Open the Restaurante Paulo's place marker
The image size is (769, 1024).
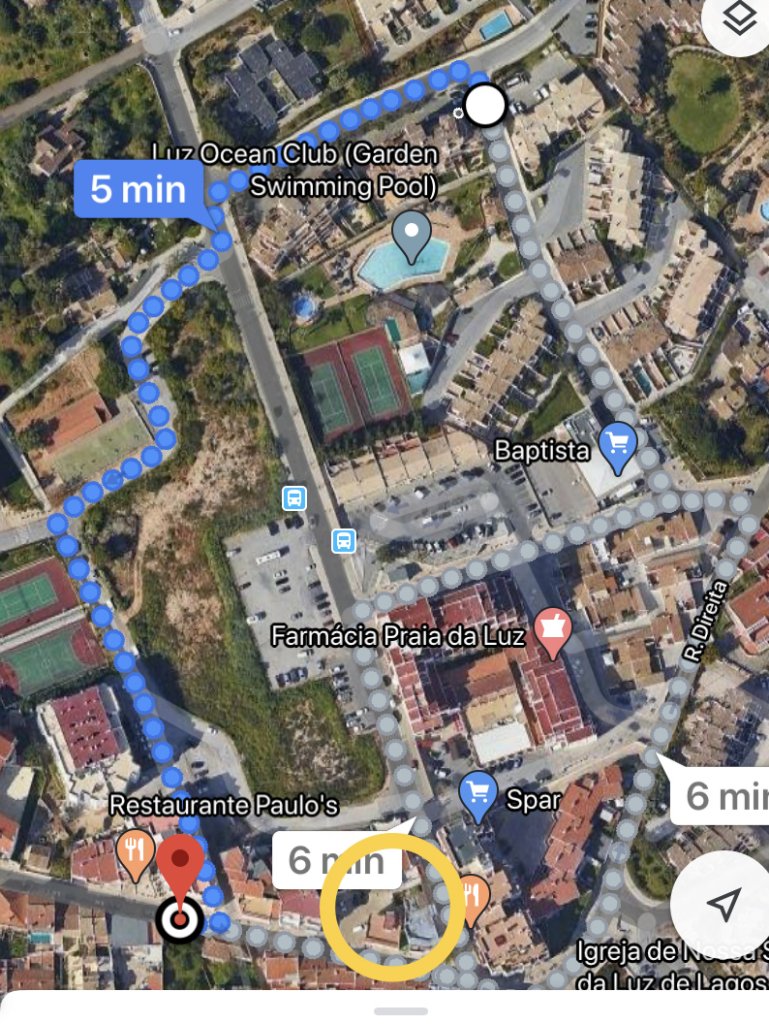click(x=134, y=850)
